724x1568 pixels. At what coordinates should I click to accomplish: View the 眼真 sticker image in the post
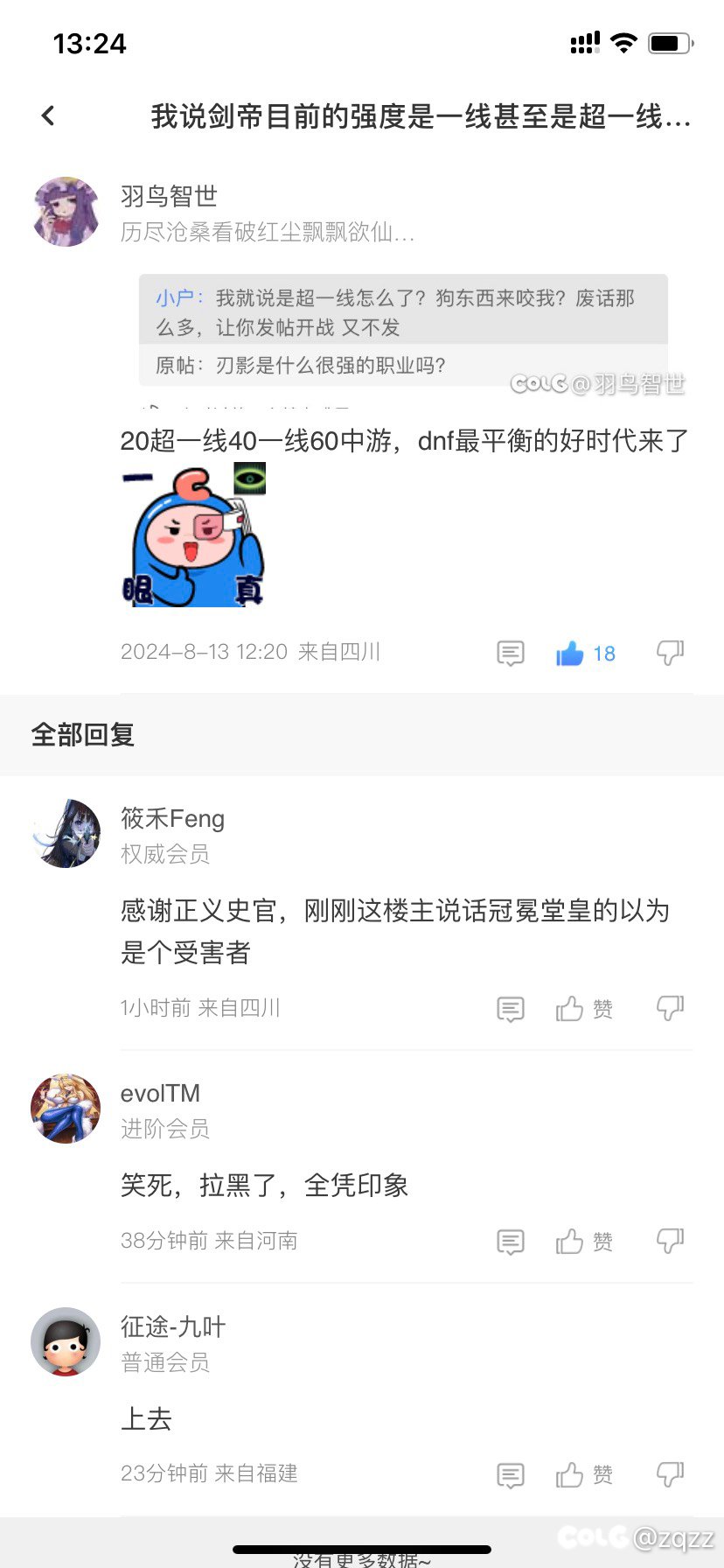[x=193, y=535]
